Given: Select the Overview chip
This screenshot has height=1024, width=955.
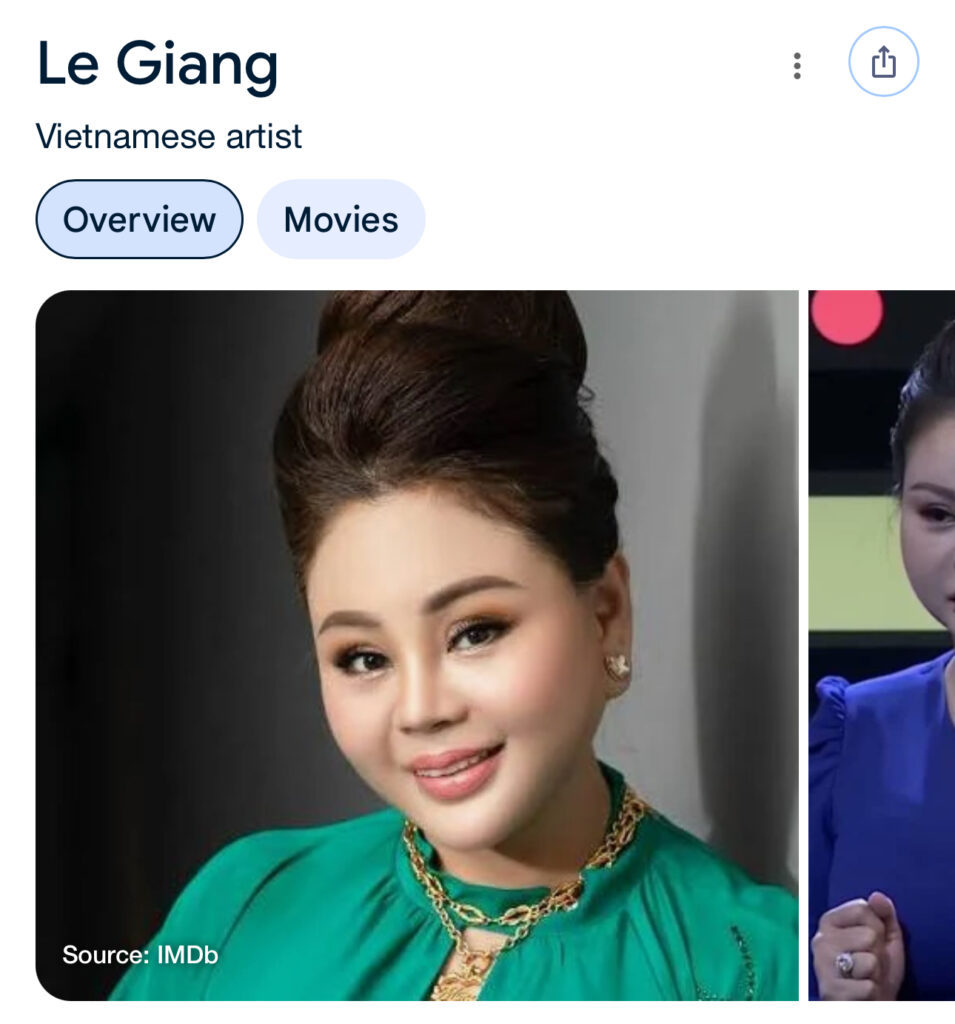Looking at the screenshot, I should click(139, 219).
